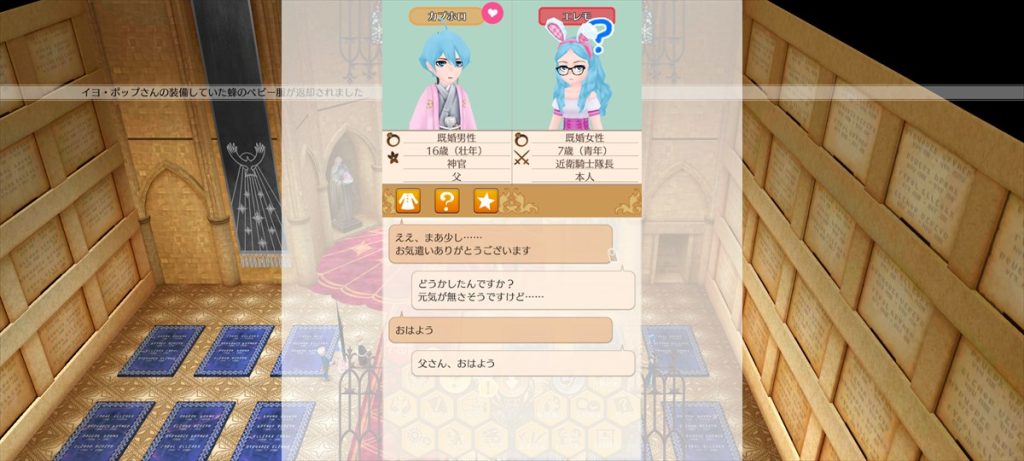Tap the orange question mark icon

tap(447, 201)
